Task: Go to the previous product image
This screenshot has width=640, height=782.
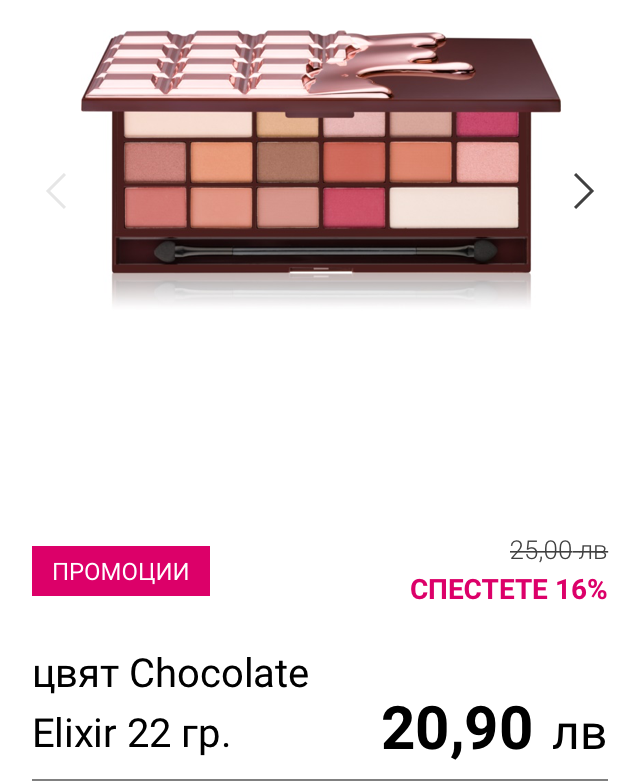Action: [x=56, y=191]
